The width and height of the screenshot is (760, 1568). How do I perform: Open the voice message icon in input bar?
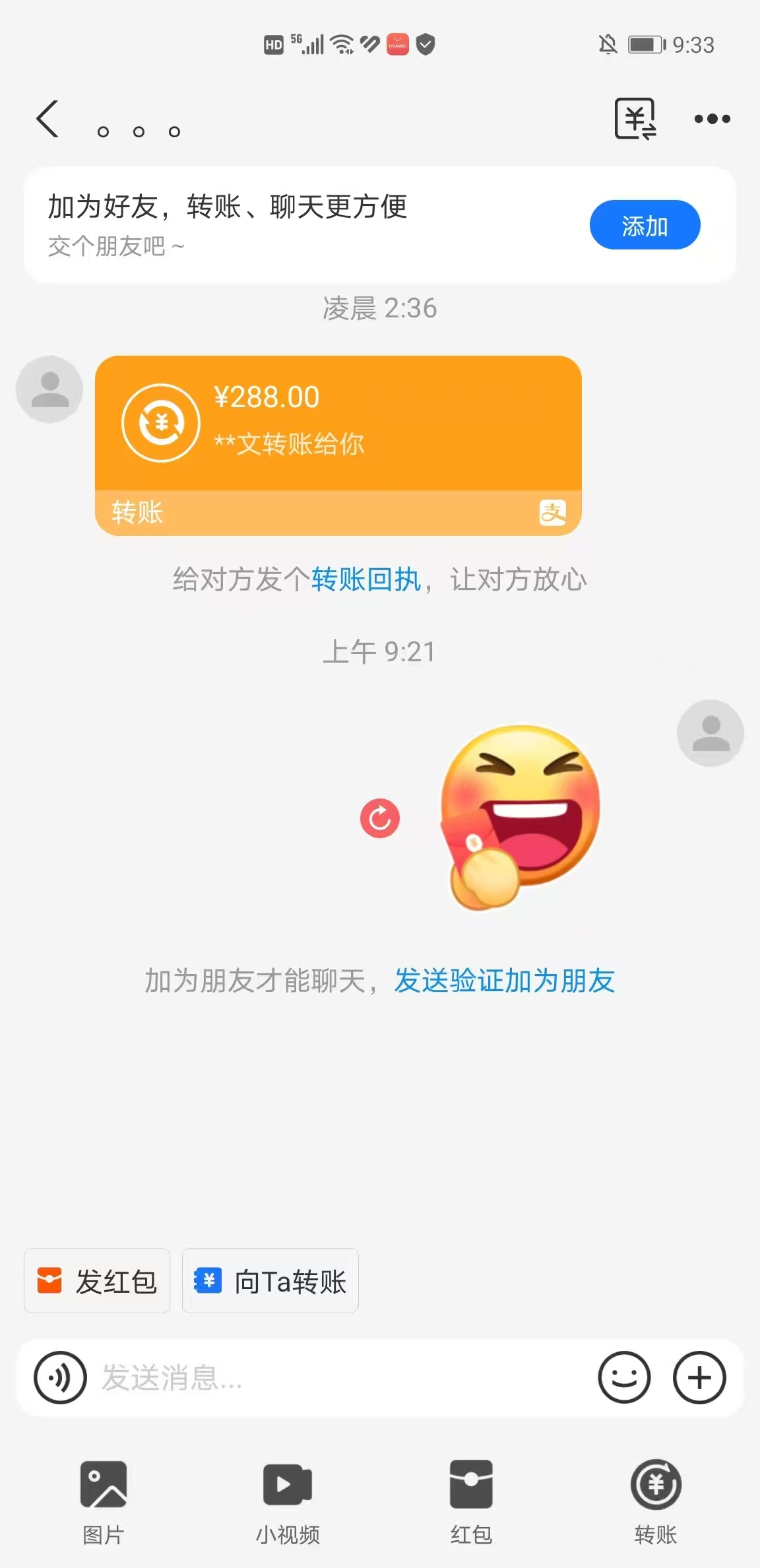click(59, 1379)
